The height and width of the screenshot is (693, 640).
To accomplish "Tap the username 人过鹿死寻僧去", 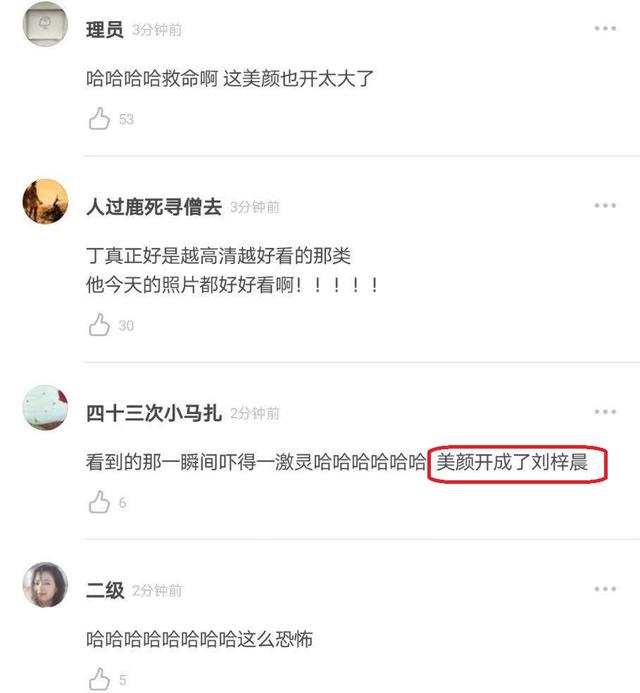I will [x=154, y=207].
